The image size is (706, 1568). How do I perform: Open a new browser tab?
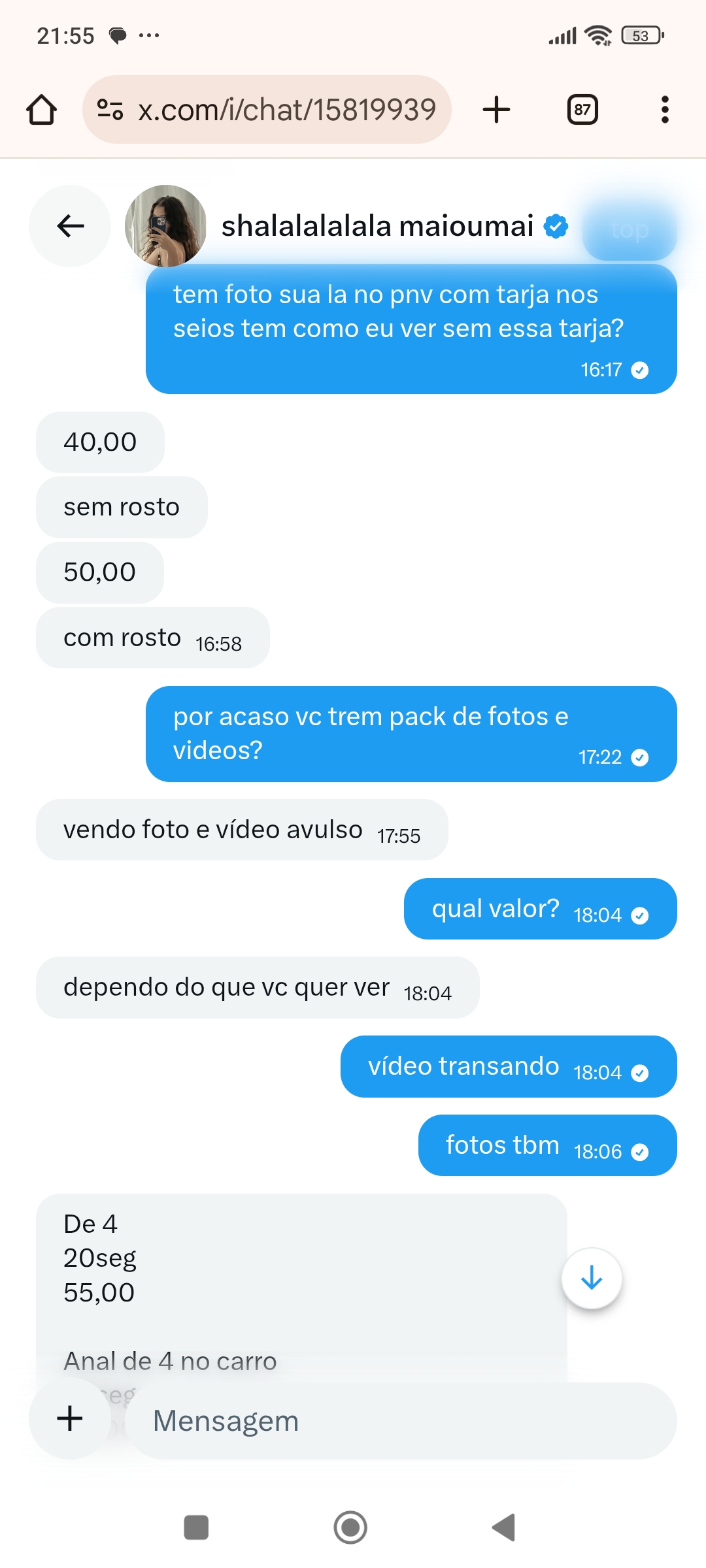point(496,110)
